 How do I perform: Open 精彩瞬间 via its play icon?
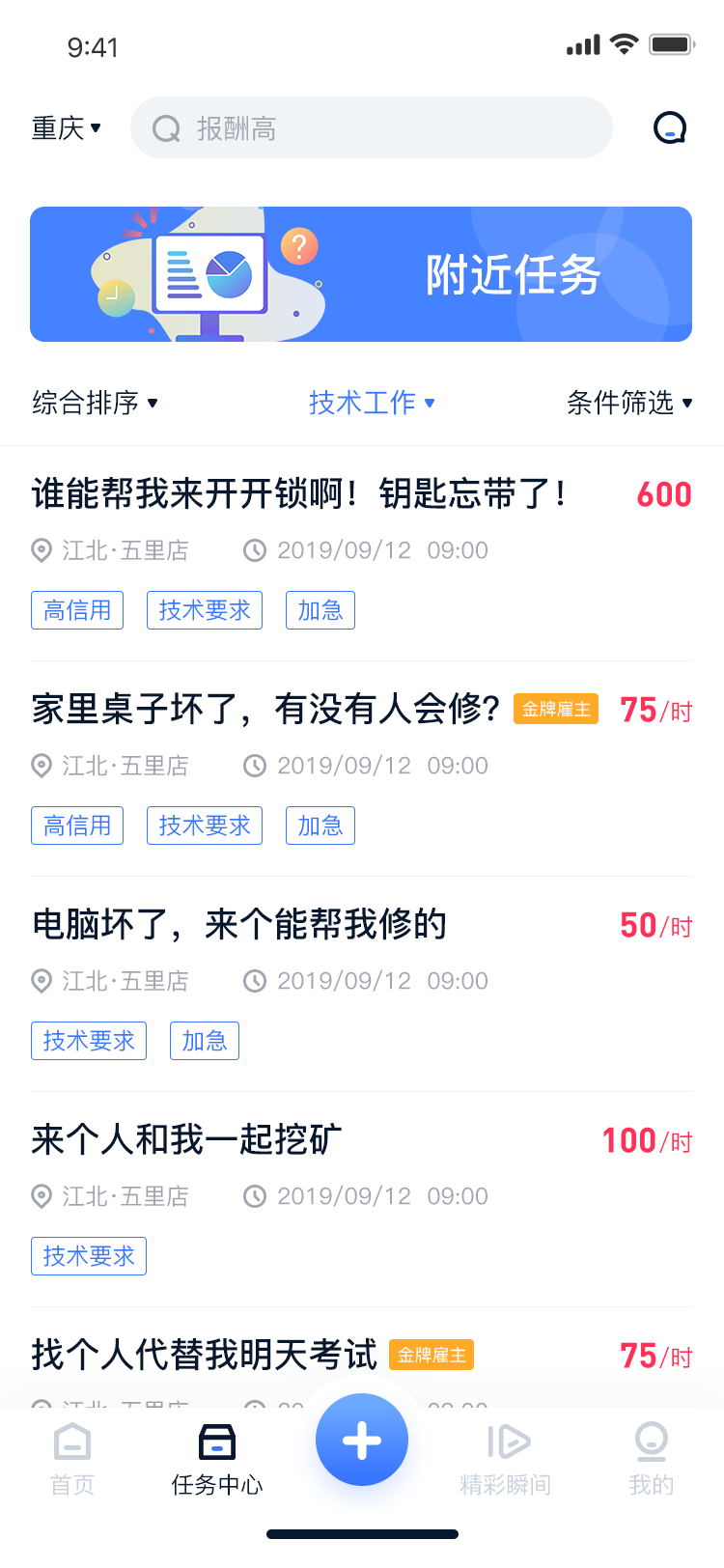click(x=507, y=1441)
